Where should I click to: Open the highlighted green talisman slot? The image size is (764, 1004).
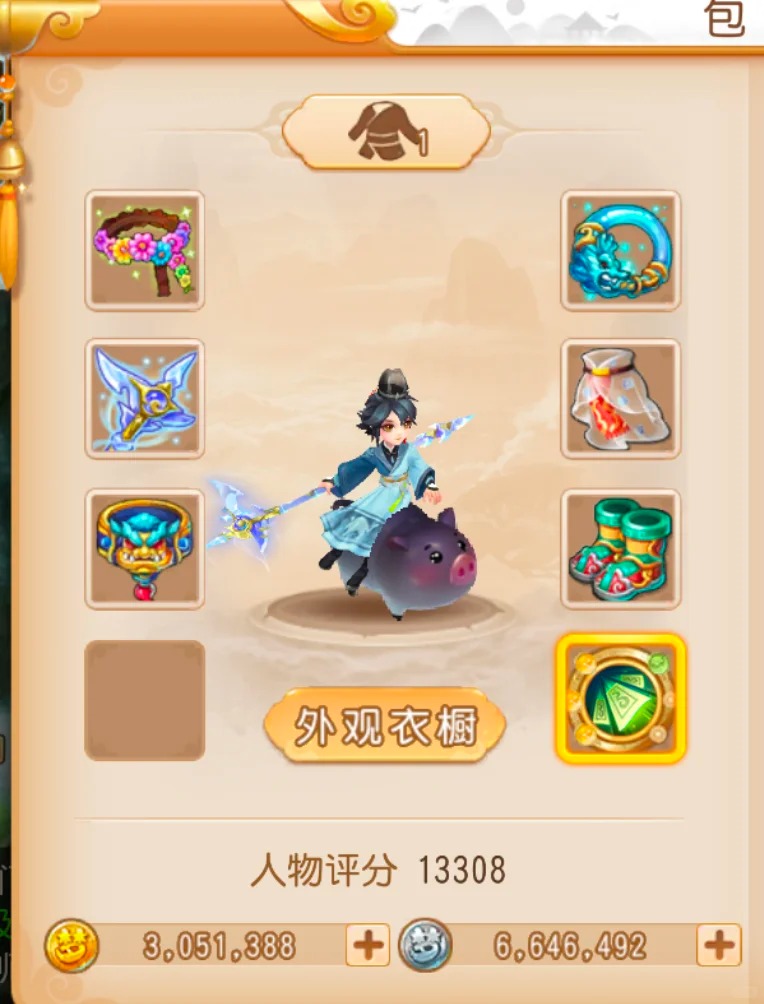[620, 698]
